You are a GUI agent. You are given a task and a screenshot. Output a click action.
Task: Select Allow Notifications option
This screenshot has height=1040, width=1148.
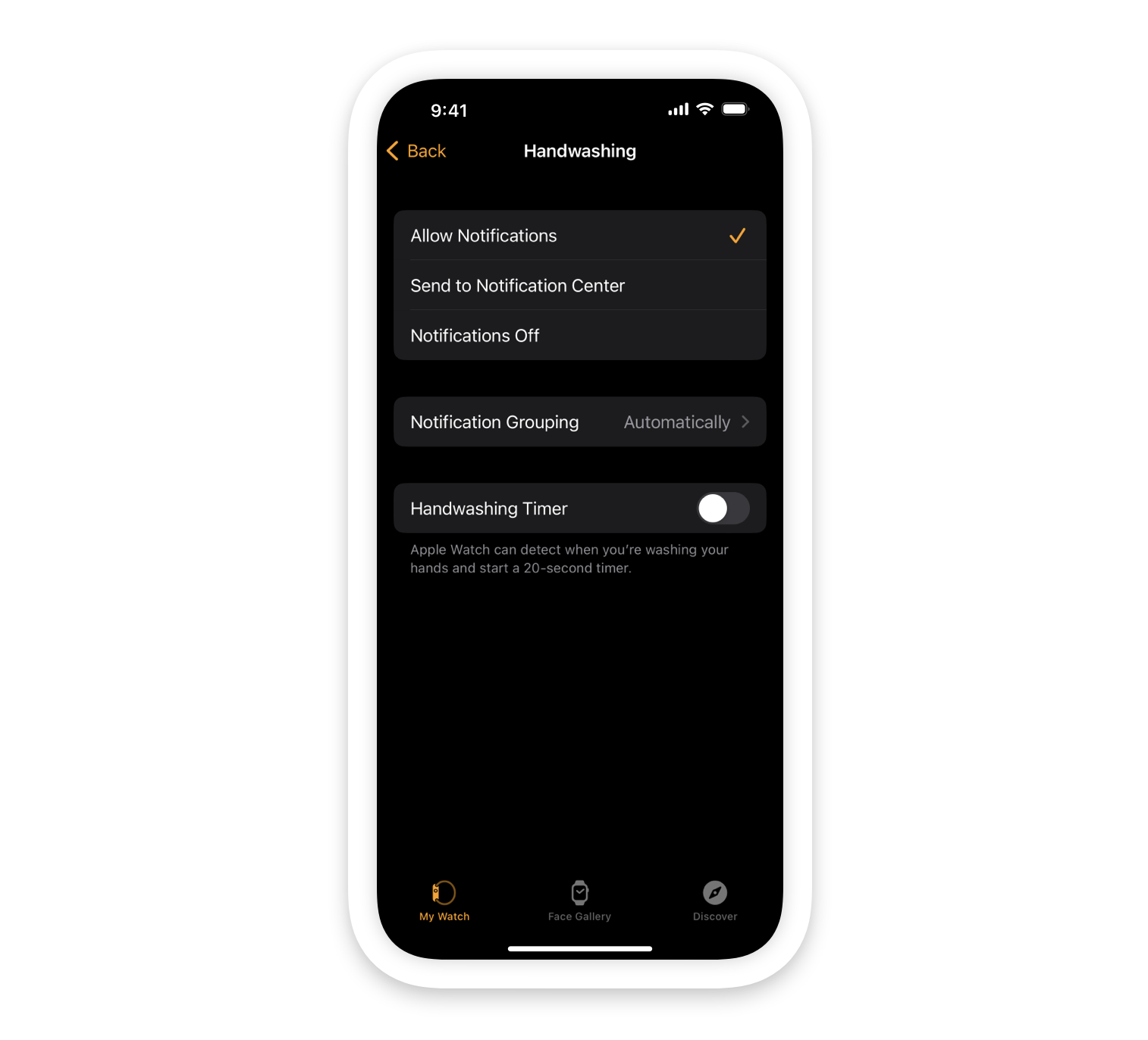coord(579,236)
